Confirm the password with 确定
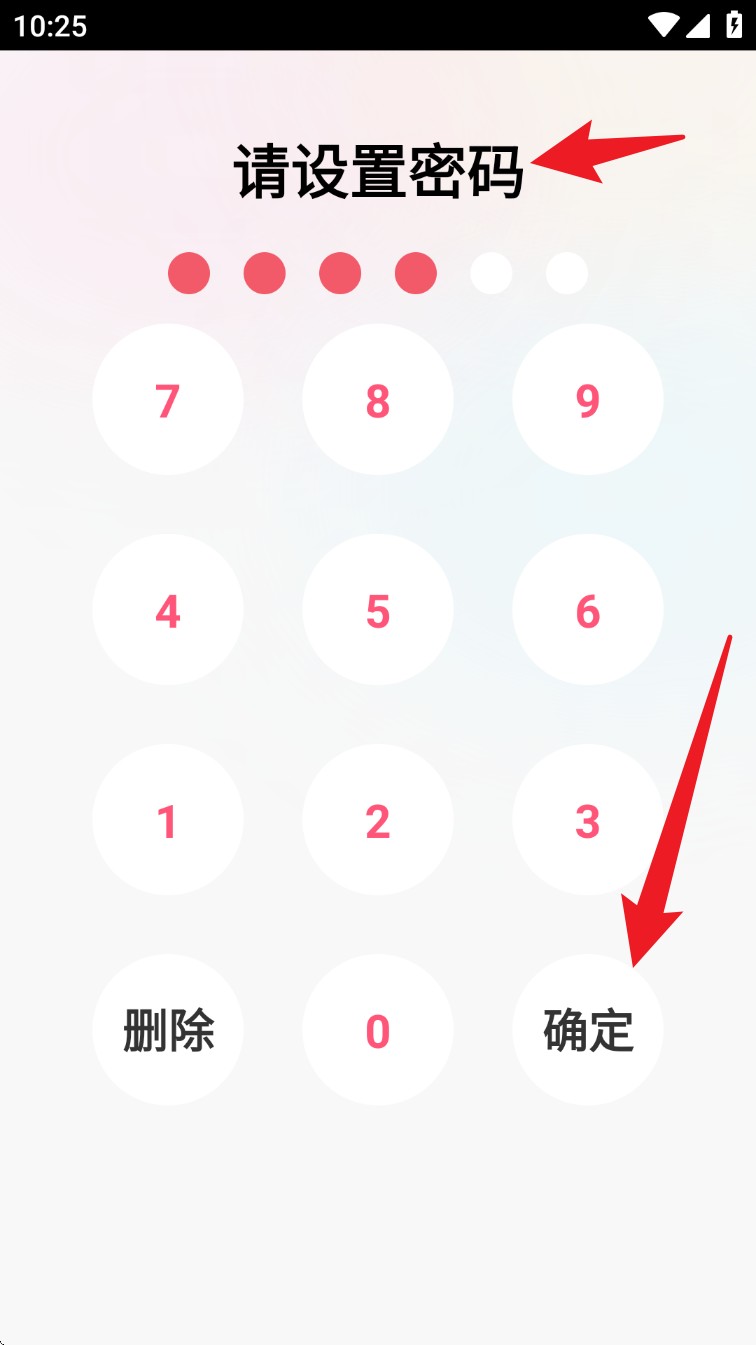756x1345 pixels. (587, 1030)
